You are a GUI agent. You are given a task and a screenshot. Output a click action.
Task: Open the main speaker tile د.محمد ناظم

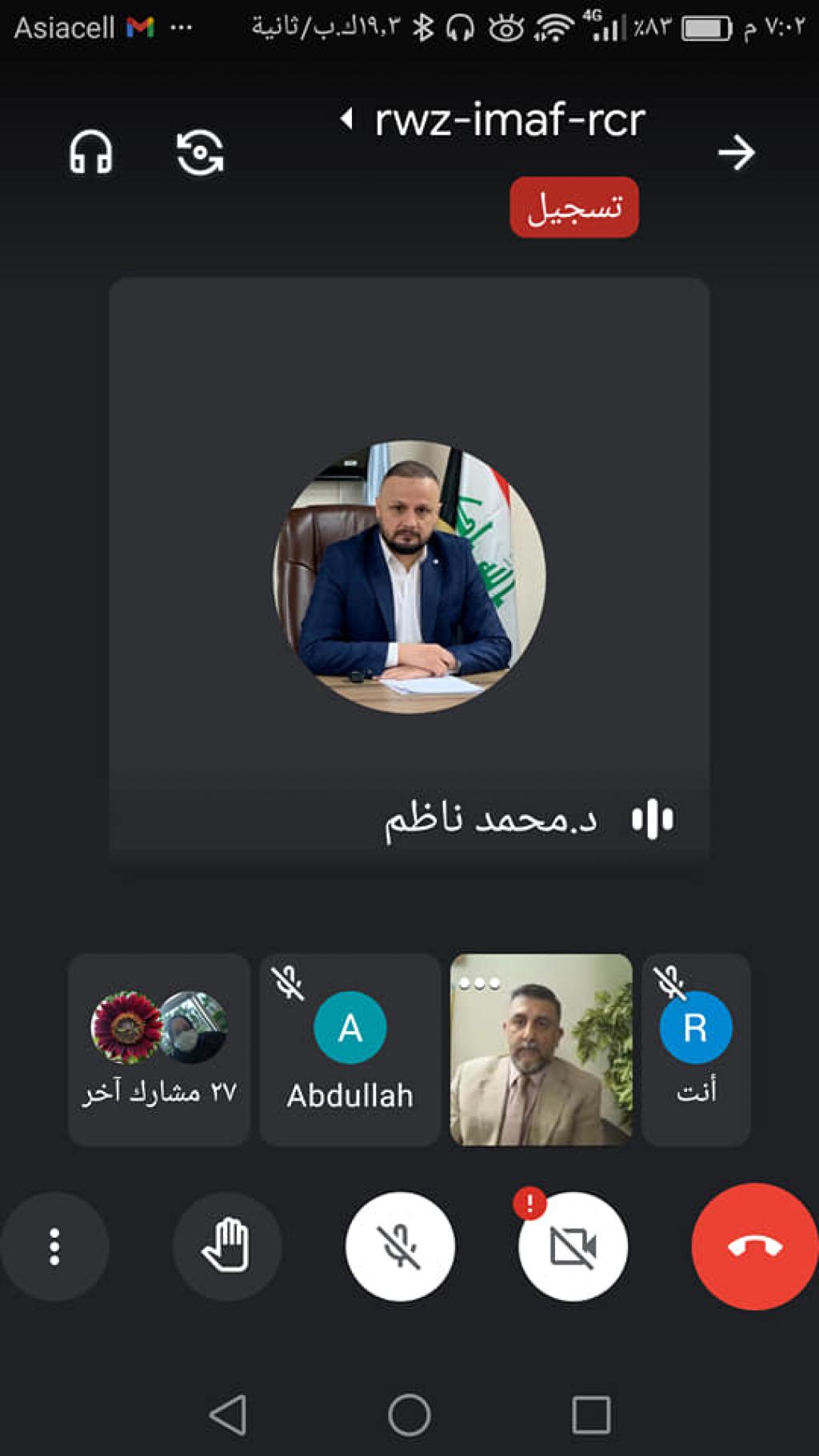(409, 570)
